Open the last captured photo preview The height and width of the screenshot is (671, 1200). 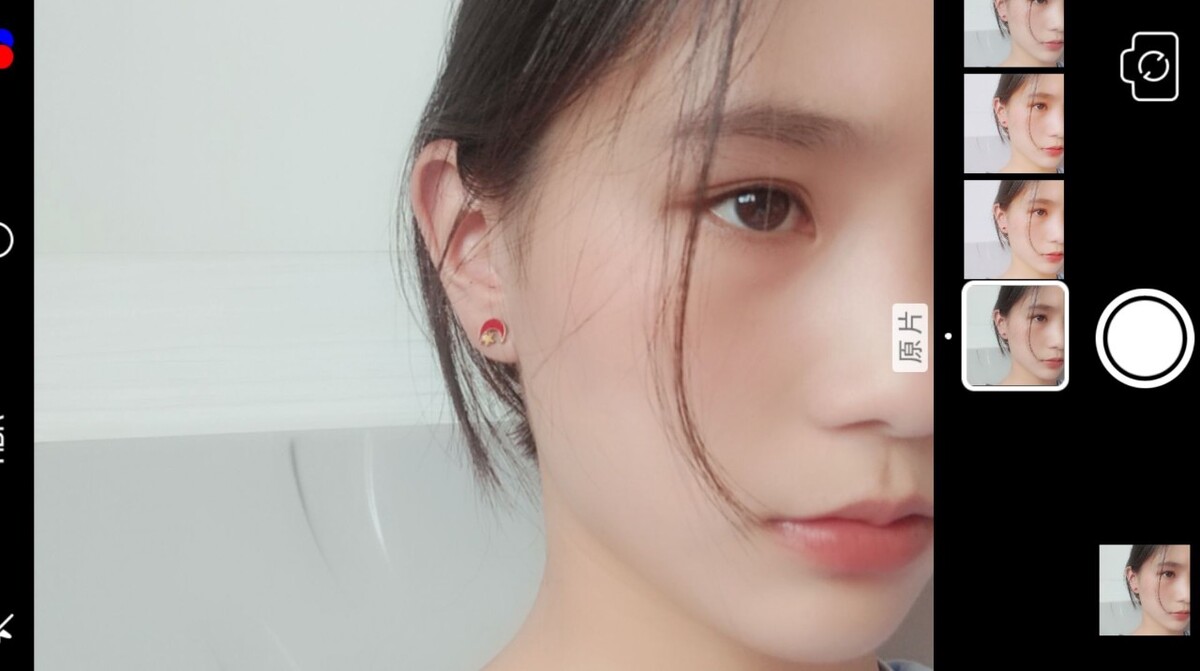[x=1144, y=590]
